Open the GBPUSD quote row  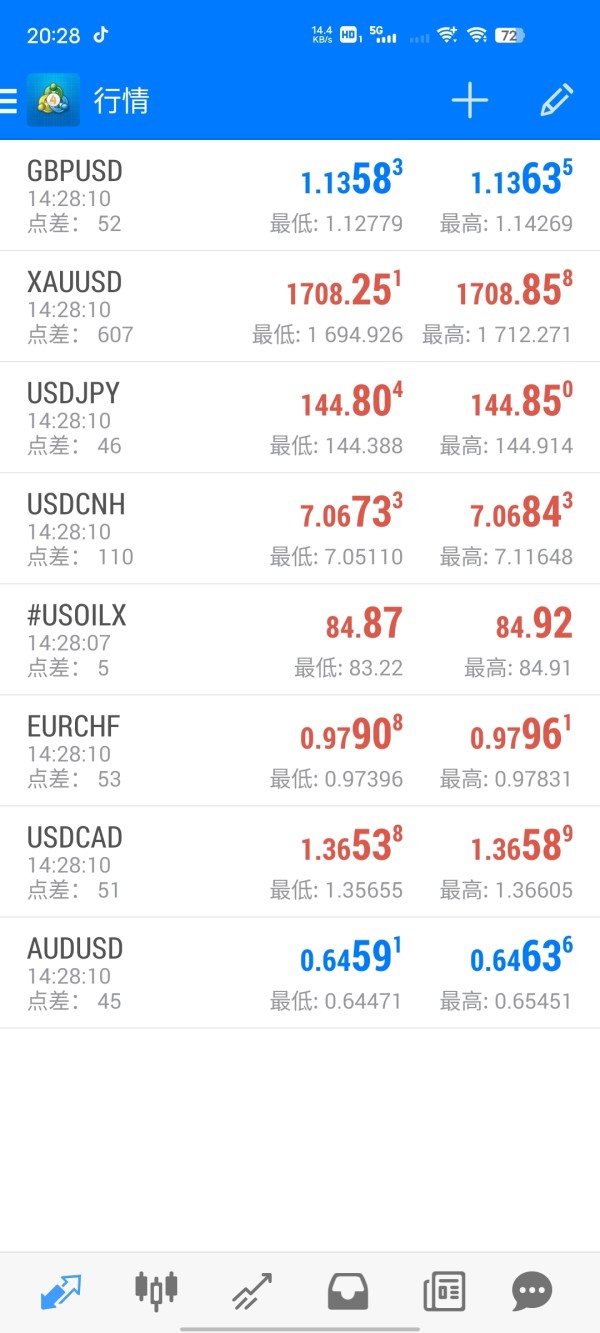click(300, 195)
